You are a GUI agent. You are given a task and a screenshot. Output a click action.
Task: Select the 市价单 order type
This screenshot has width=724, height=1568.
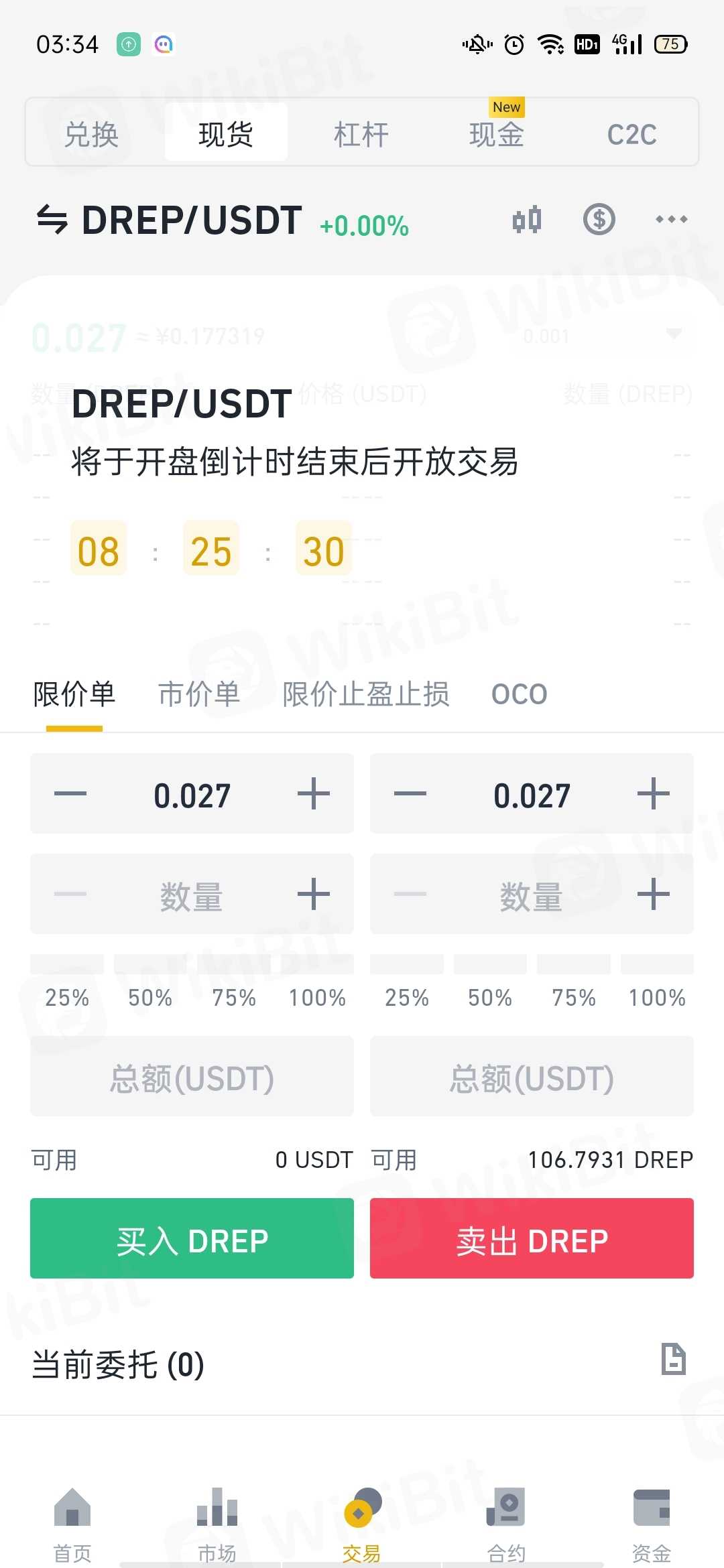(x=199, y=694)
